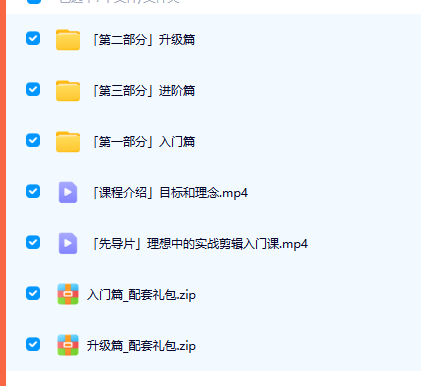421x386 pixels.
Task: Deselect the 「先导片」理想中的实战剪辑入门课.mp4 checkbox
Action: pyautogui.click(x=33, y=242)
